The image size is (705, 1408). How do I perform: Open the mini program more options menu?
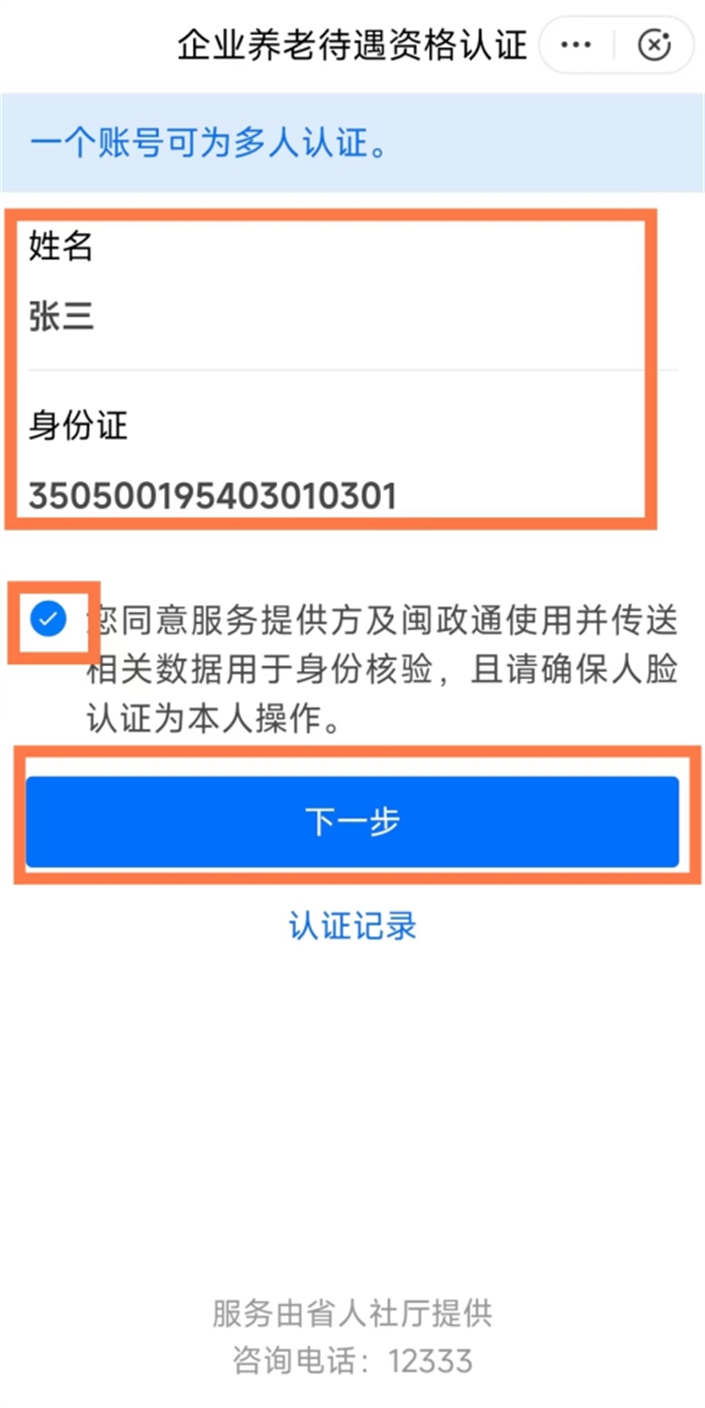click(x=576, y=45)
